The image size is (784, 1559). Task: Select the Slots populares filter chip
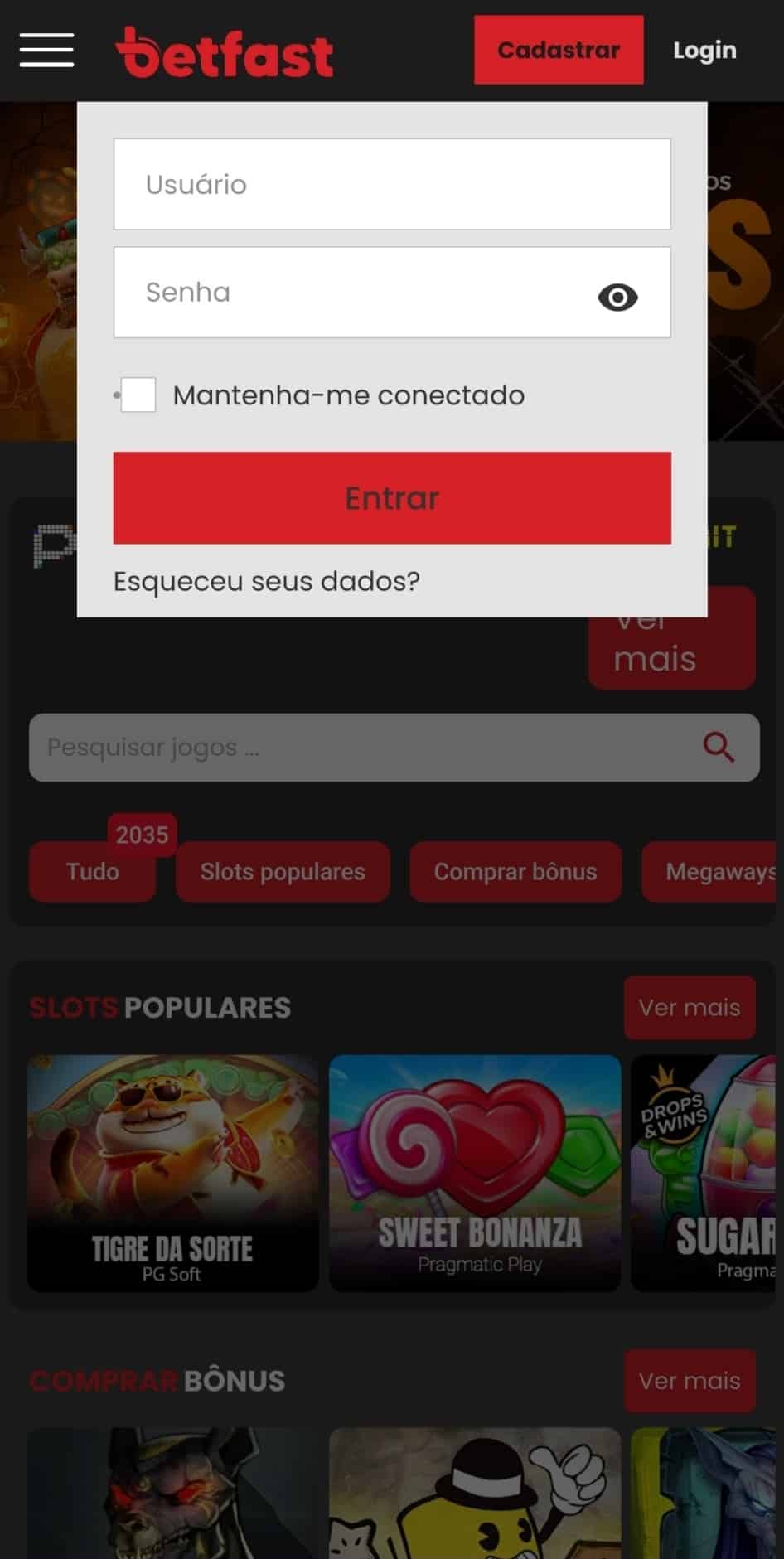282,871
